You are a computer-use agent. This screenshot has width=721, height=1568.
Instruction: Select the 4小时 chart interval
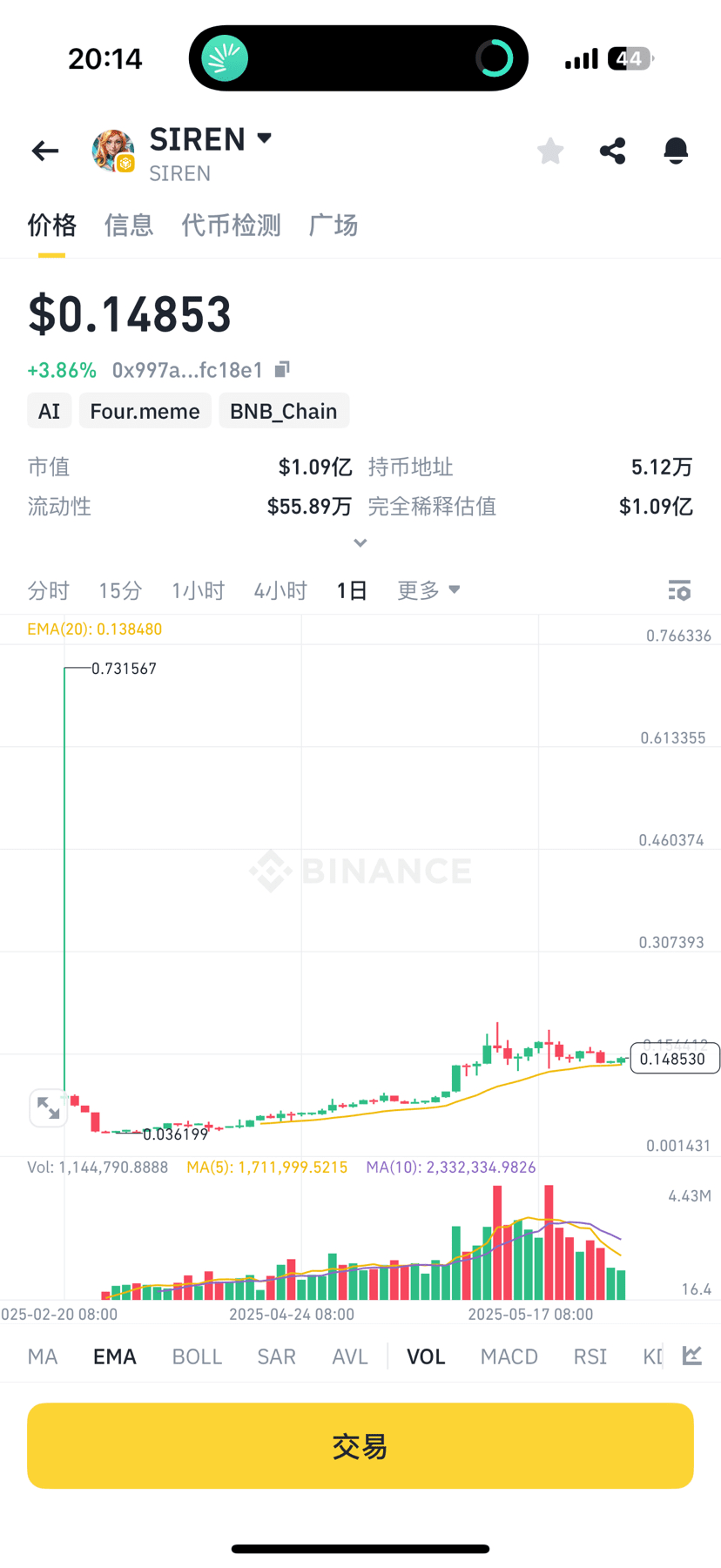(280, 591)
